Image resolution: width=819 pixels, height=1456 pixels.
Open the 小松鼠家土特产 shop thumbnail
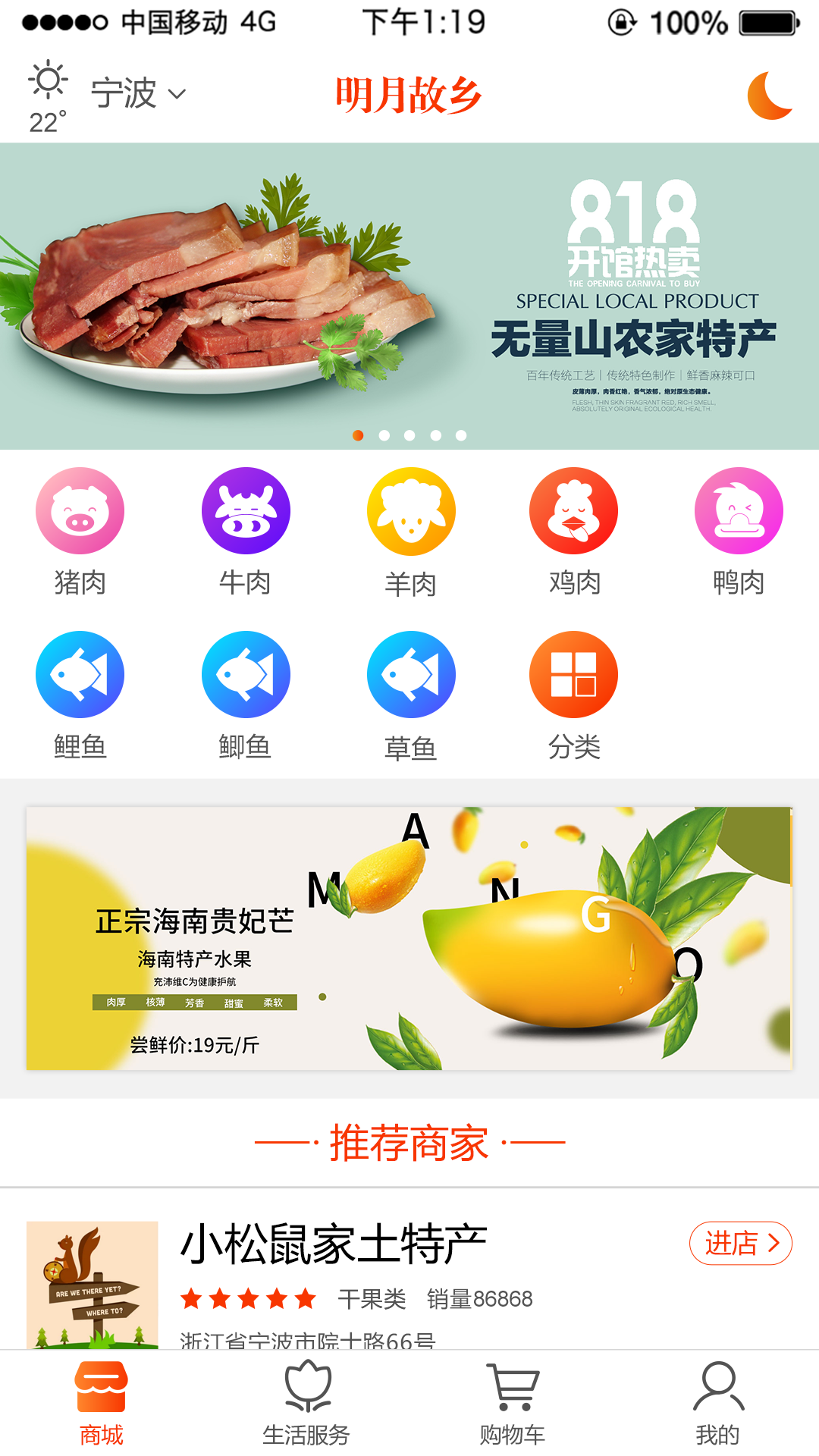pos(93,1285)
